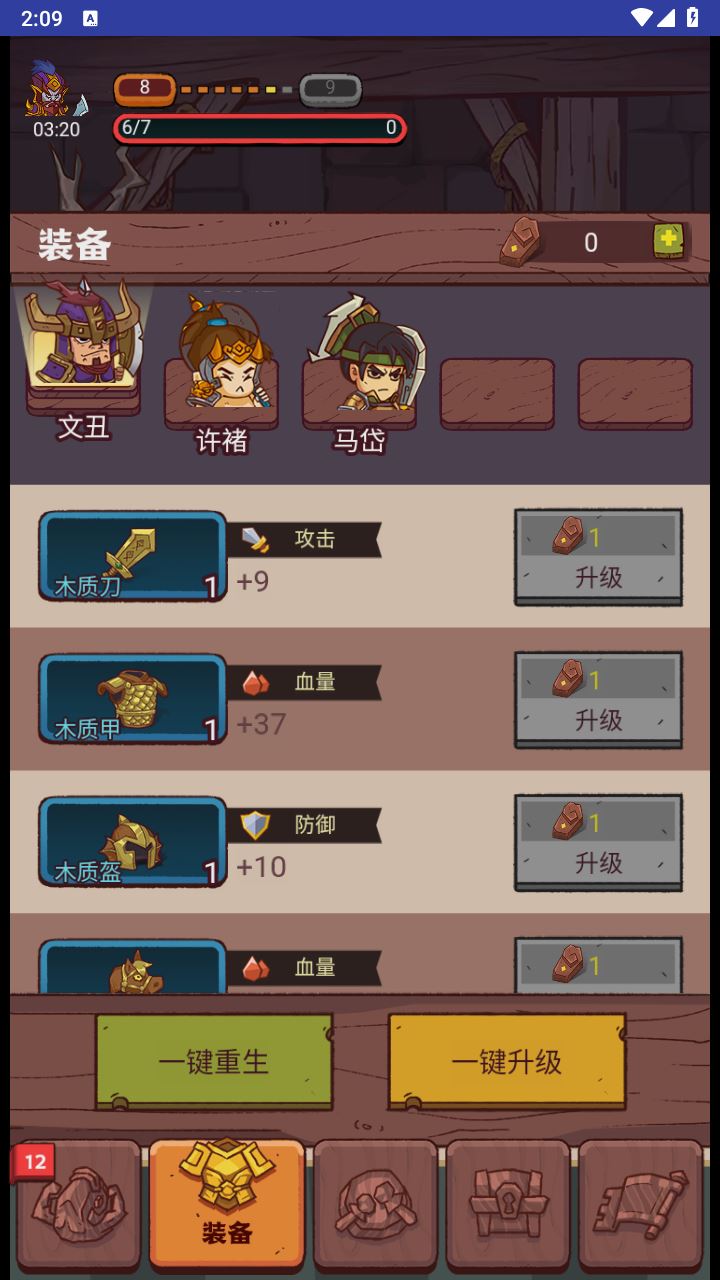Open the 木质甲 equipment card
Screen dimensions: 720x1280
[x=132, y=699]
